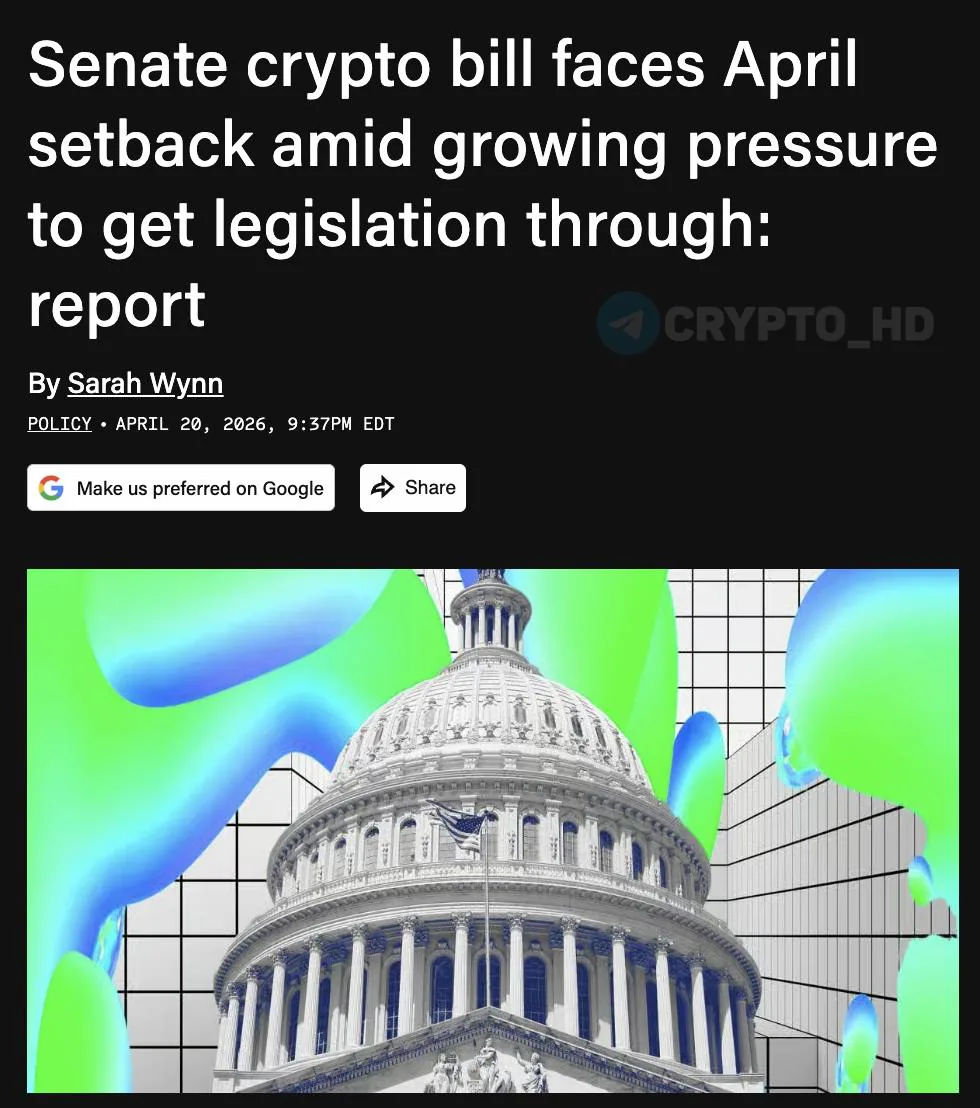Share this article
The image size is (980, 1108).
click(x=413, y=488)
